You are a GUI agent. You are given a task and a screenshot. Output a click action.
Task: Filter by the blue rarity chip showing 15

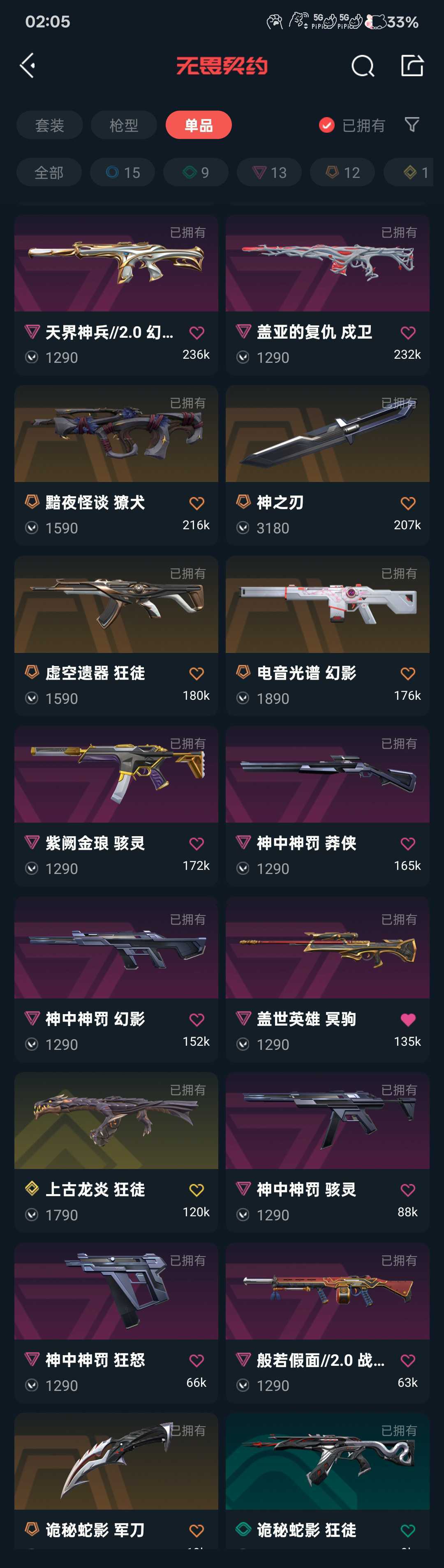pyautogui.click(x=123, y=173)
